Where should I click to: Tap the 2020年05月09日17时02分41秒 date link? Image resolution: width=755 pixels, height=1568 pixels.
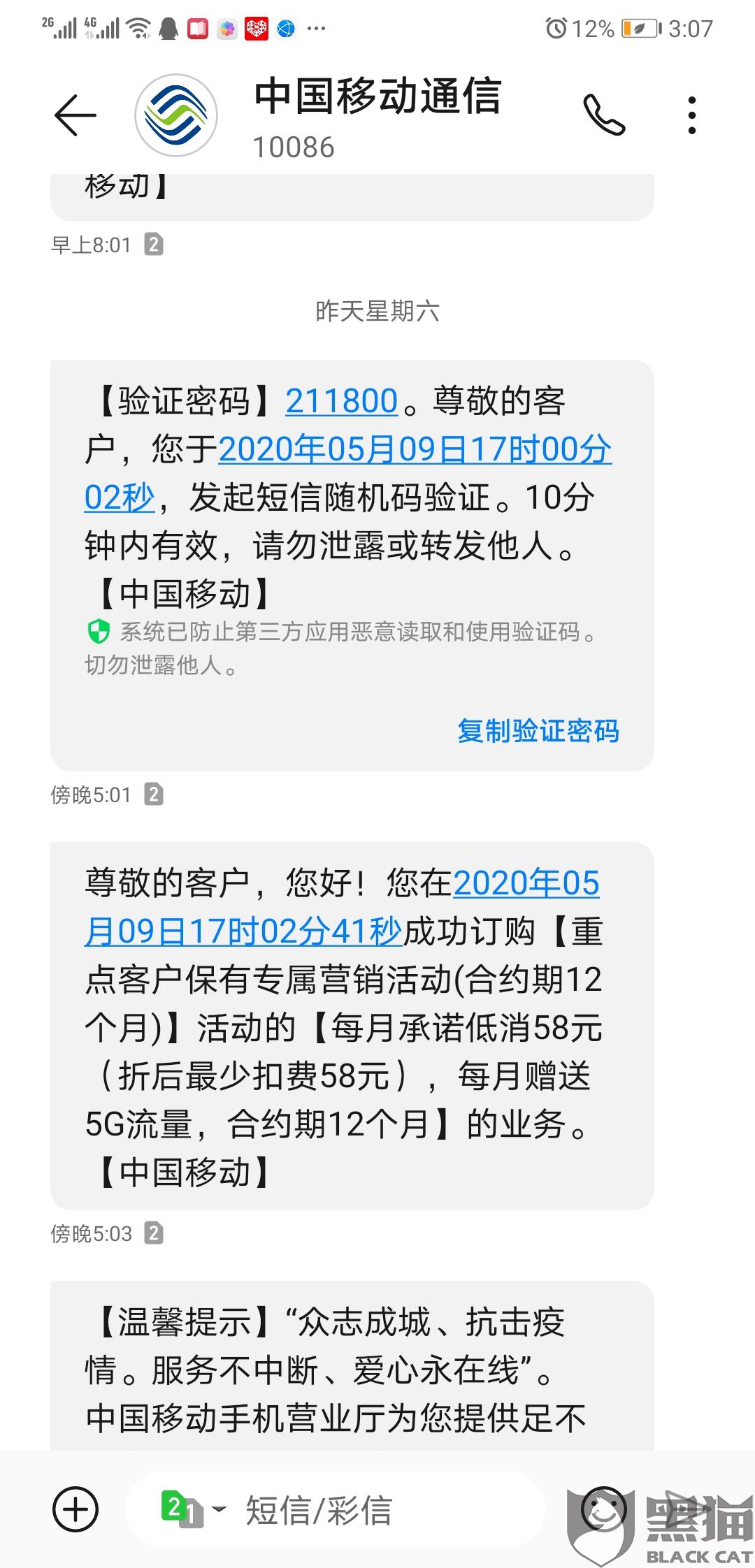coord(342,908)
